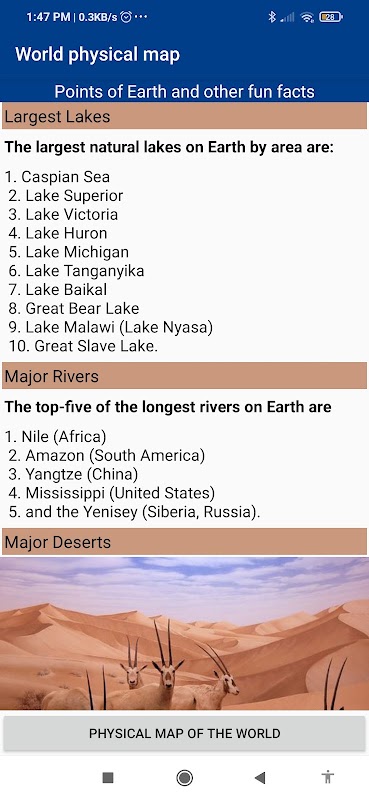
Task: Open recent apps with the square button
Action: click(108, 778)
